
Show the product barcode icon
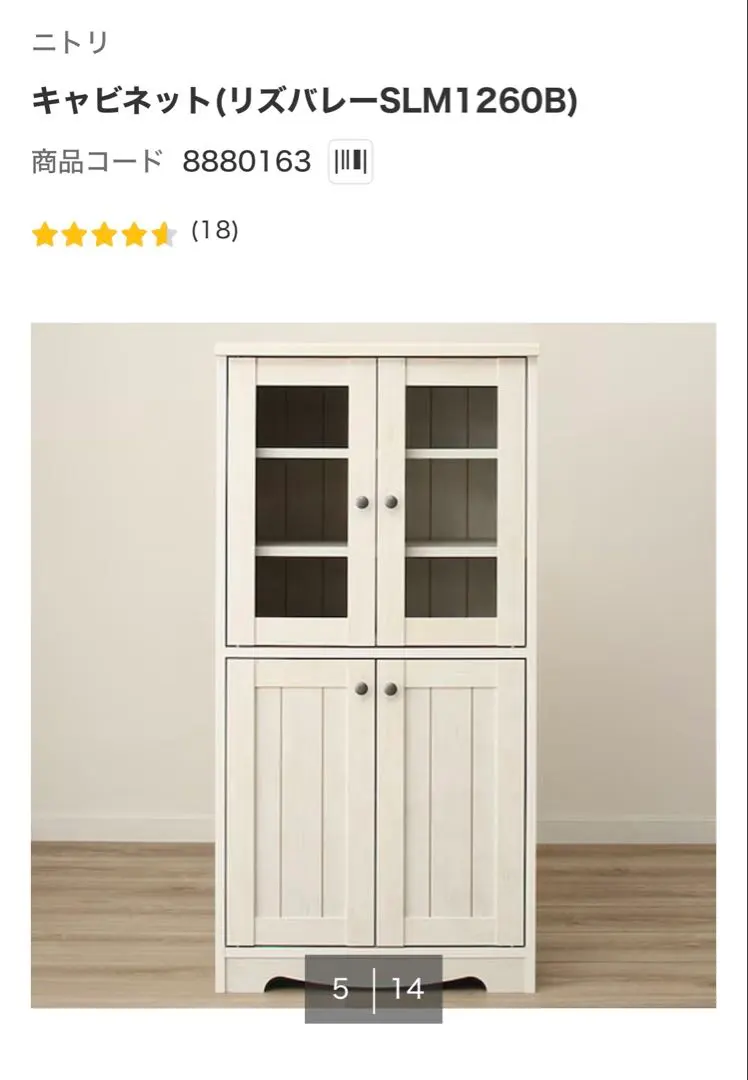(350, 161)
